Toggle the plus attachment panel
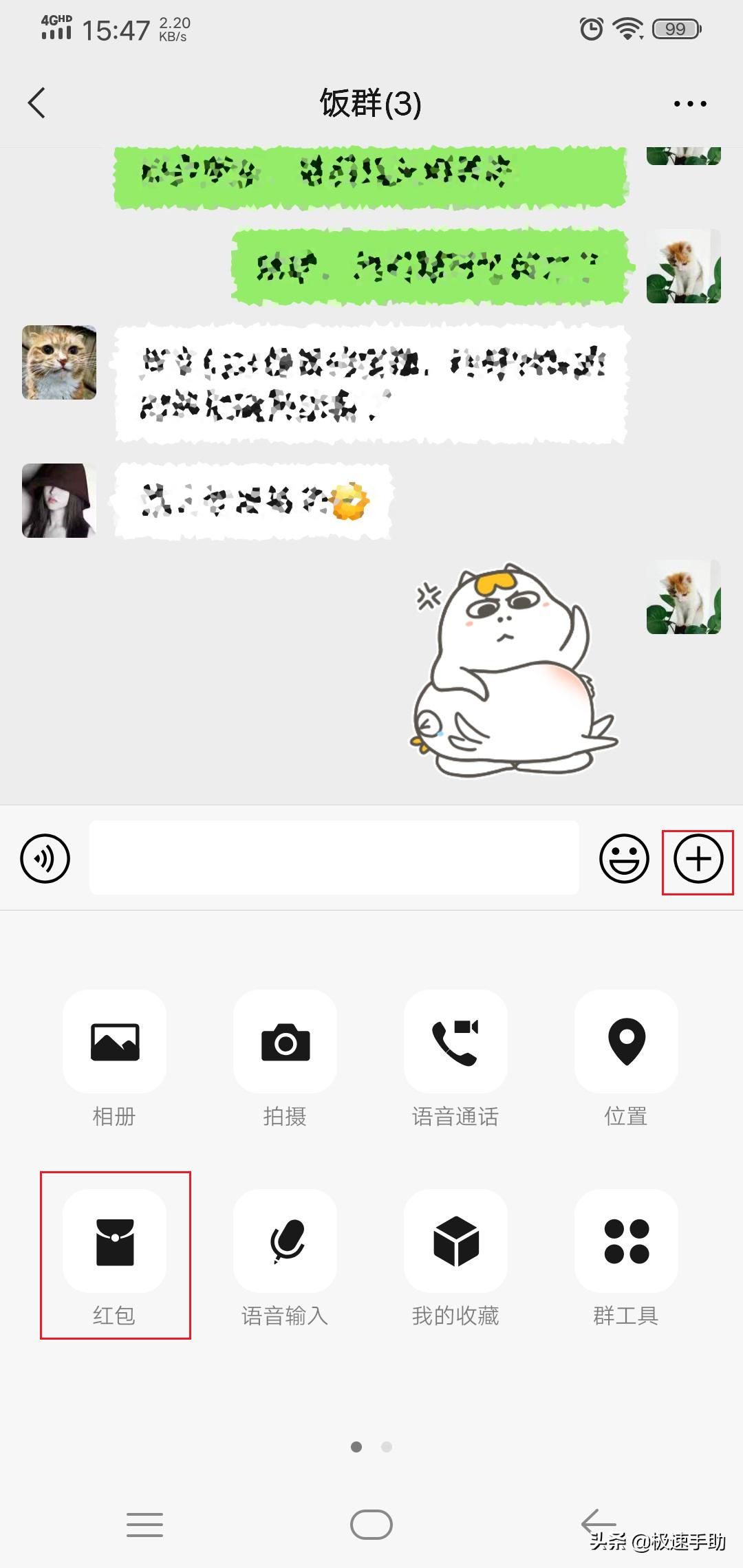The height and width of the screenshot is (1568, 743). [x=698, y=860]
